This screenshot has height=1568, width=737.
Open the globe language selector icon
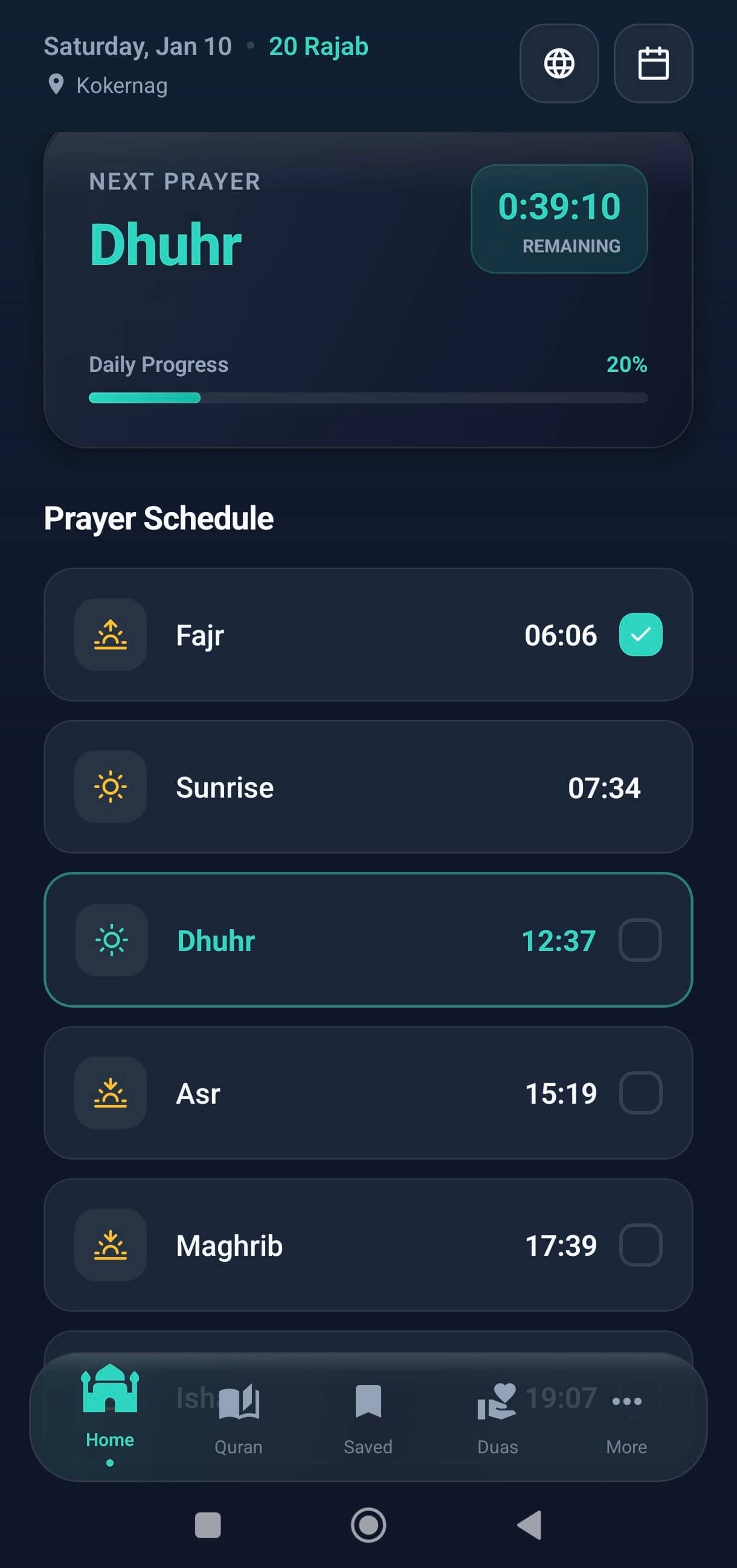(558, 64)
